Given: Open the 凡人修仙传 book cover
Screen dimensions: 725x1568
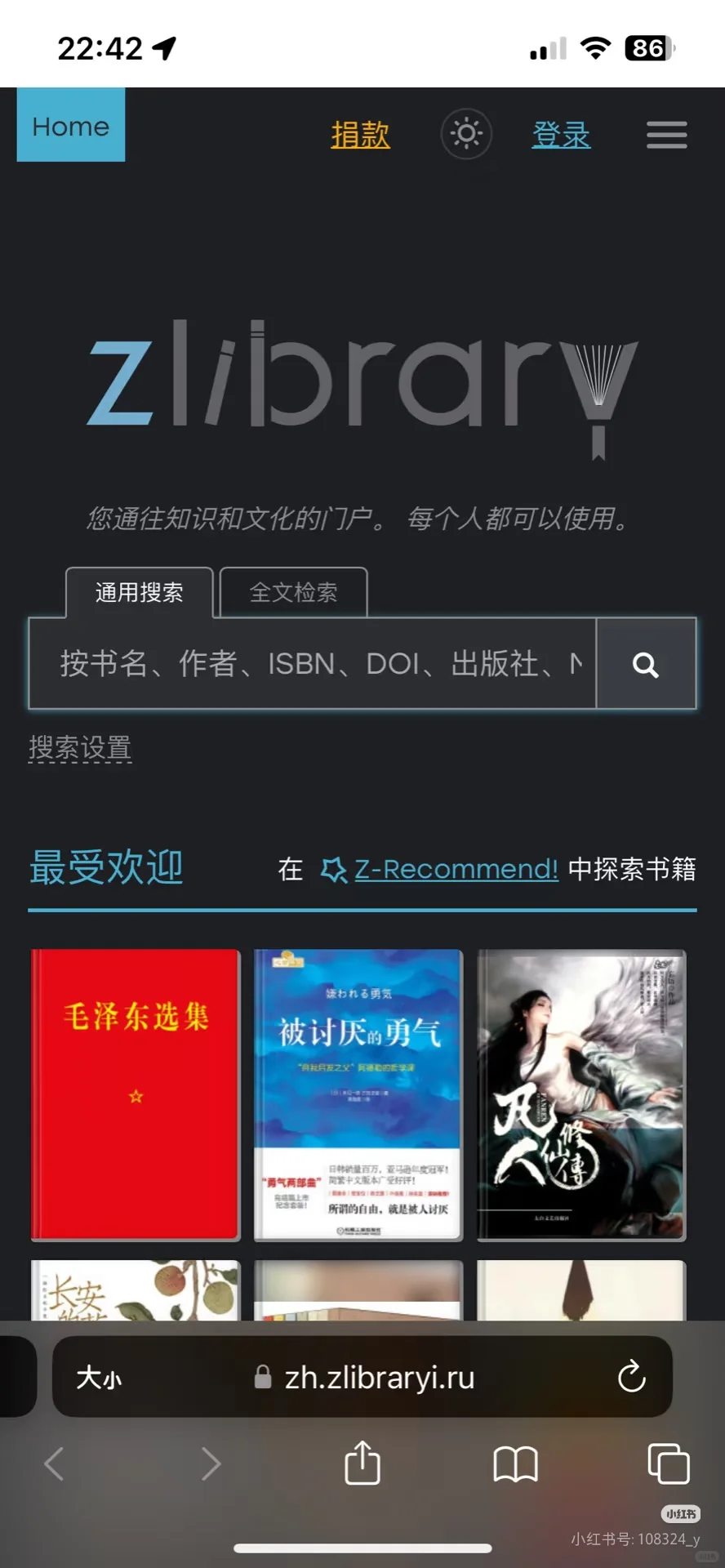Looking at the screenshot, I should point(581,1095).
